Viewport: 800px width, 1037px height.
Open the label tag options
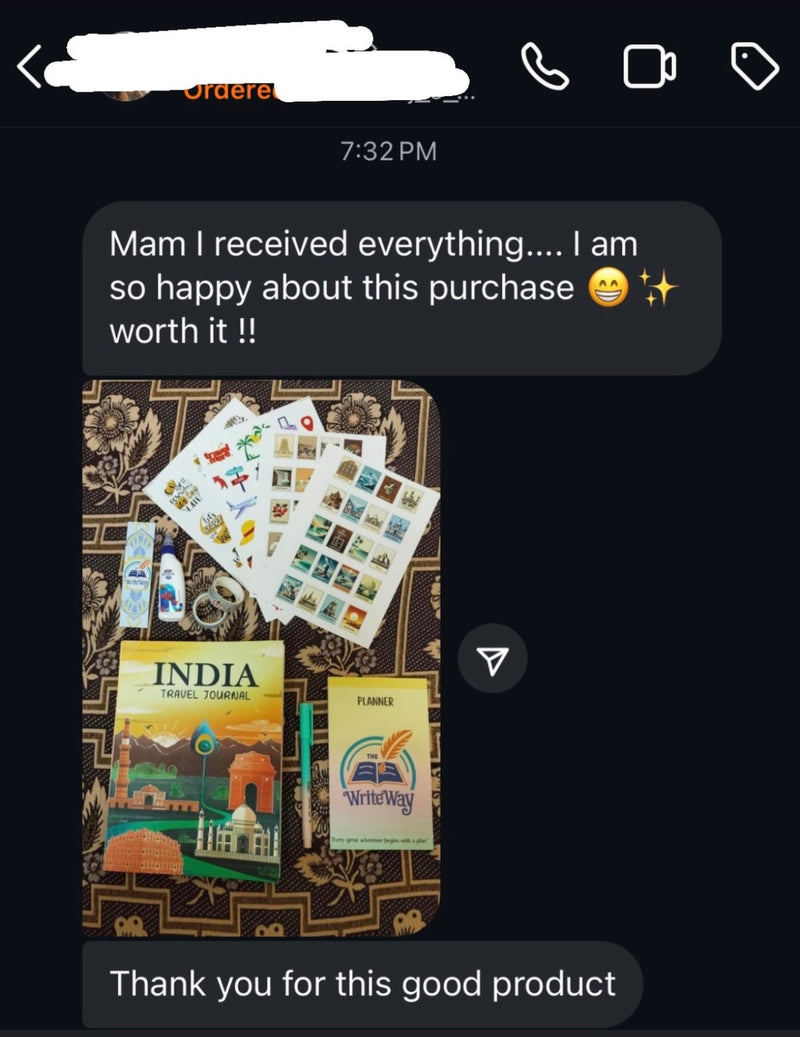pyautogui.click(x=755, y=67)
